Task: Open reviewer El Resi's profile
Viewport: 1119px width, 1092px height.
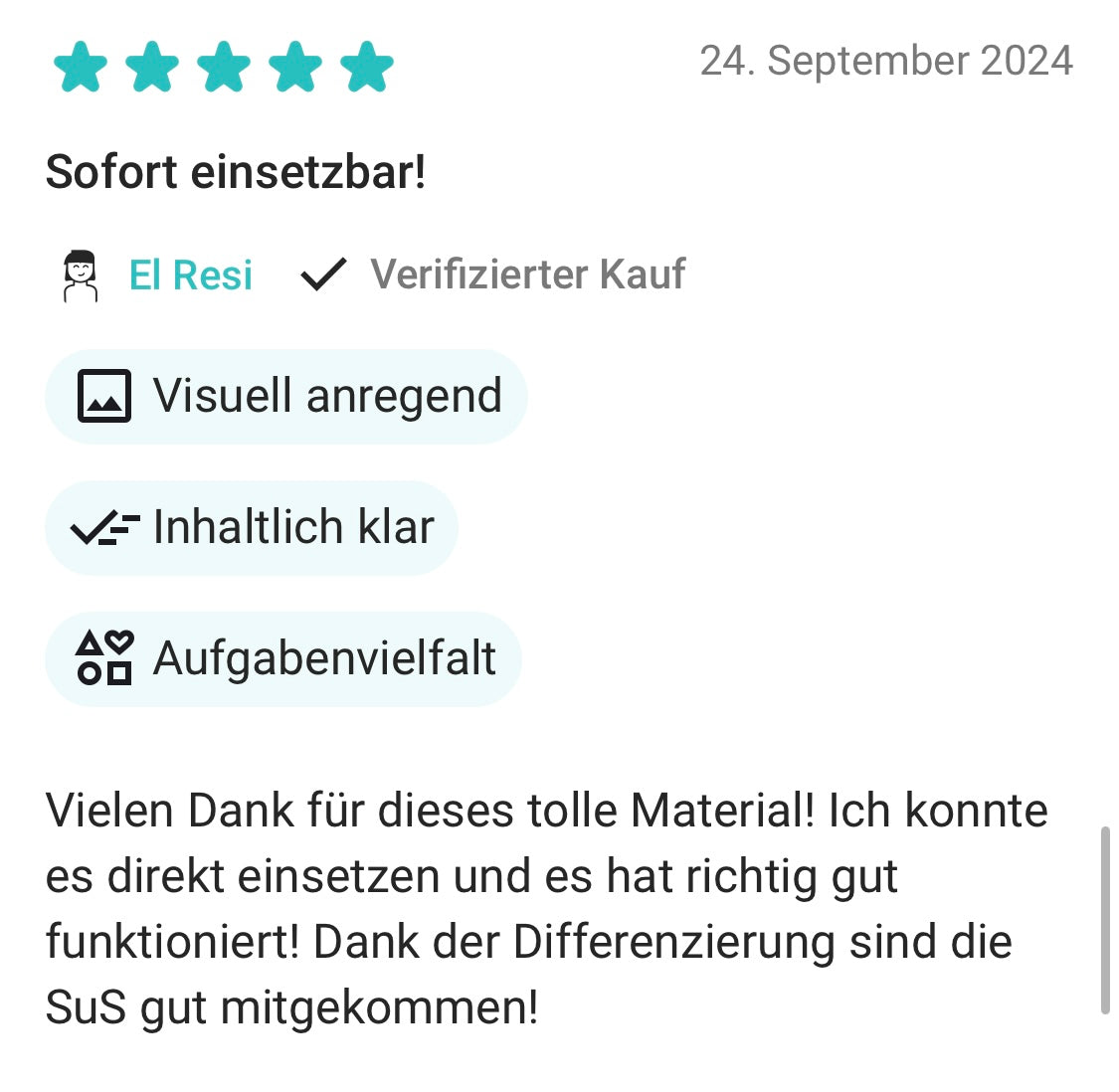Action: coord(190,275)
